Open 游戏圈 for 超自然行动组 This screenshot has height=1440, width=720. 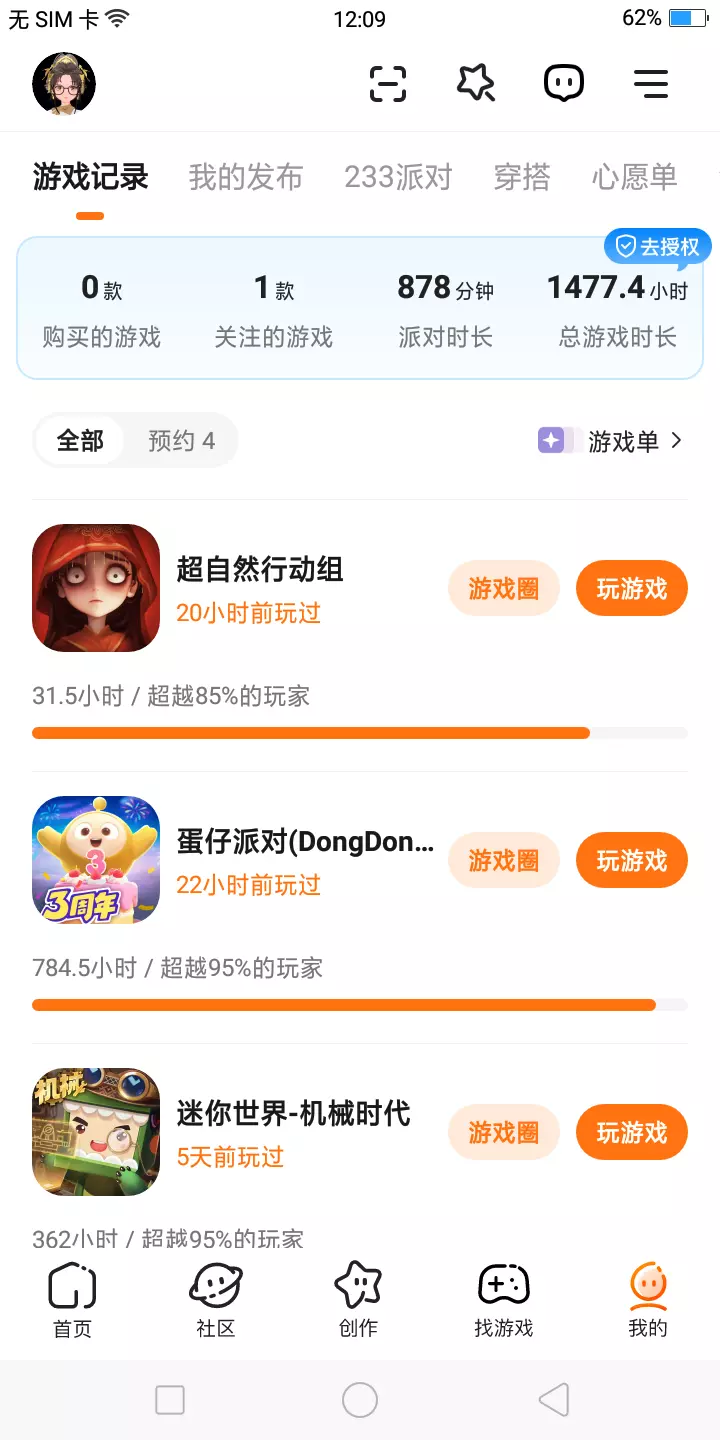503,589
